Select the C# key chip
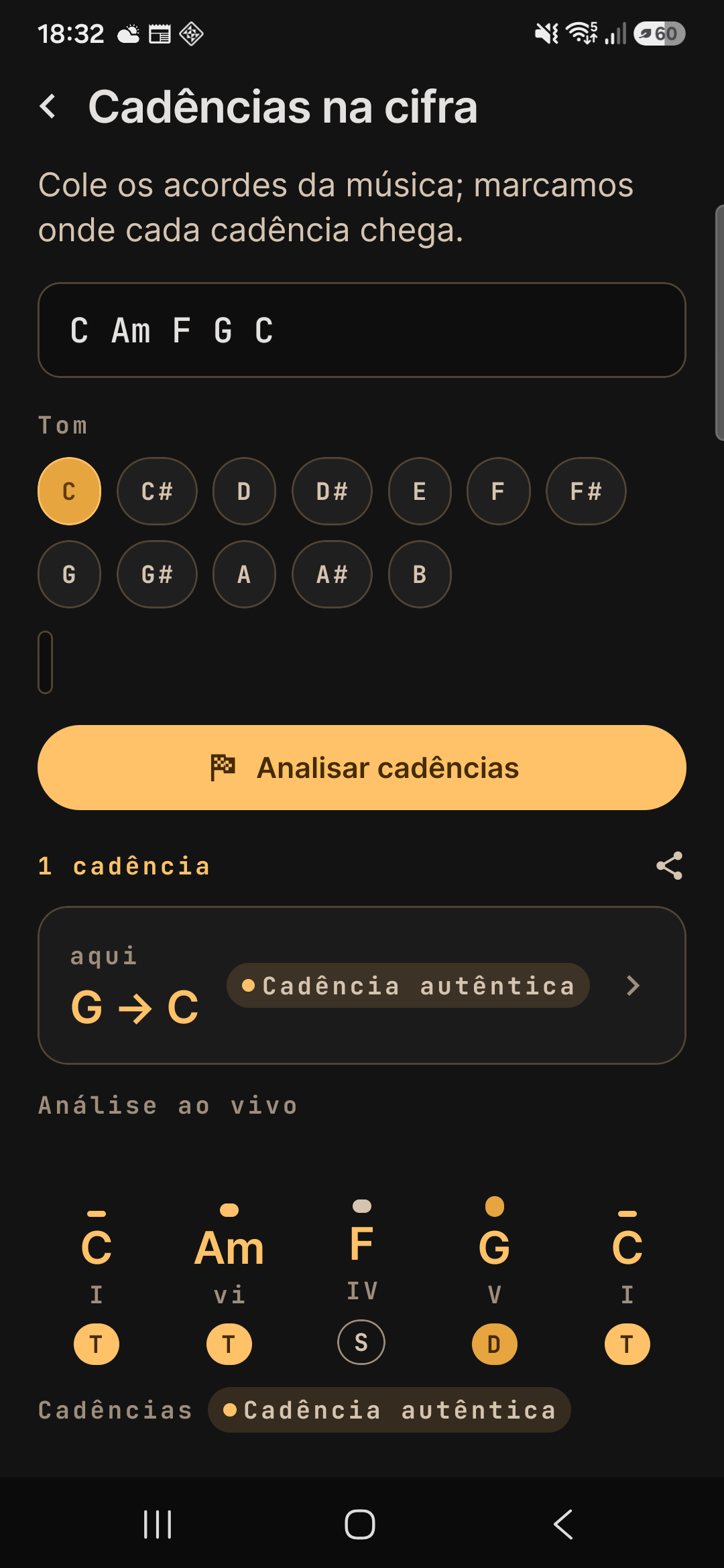724x1568 pixels. (157, 491)
